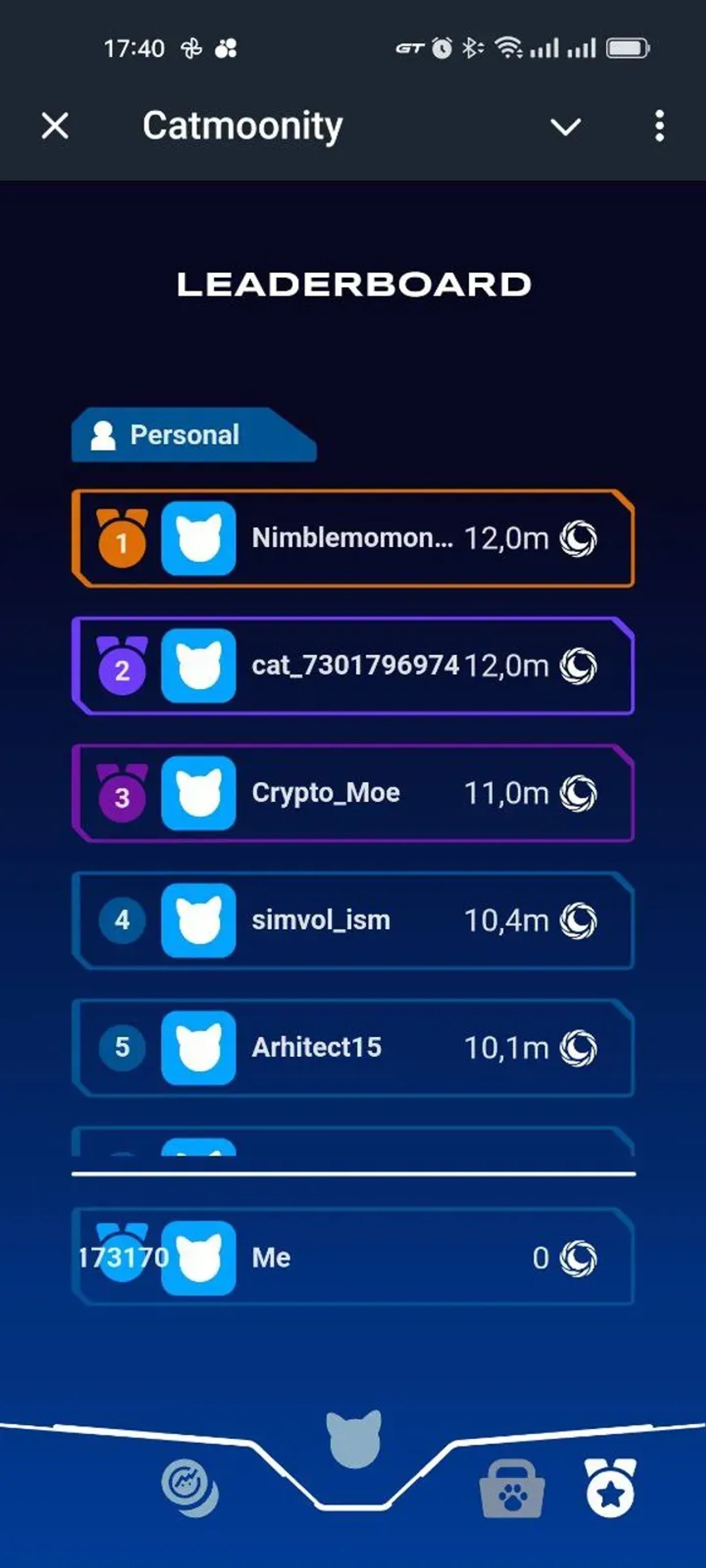Open the three-dot overflow menu
The height and width of the screenshot is (1568, 706).
click(659, 127)
